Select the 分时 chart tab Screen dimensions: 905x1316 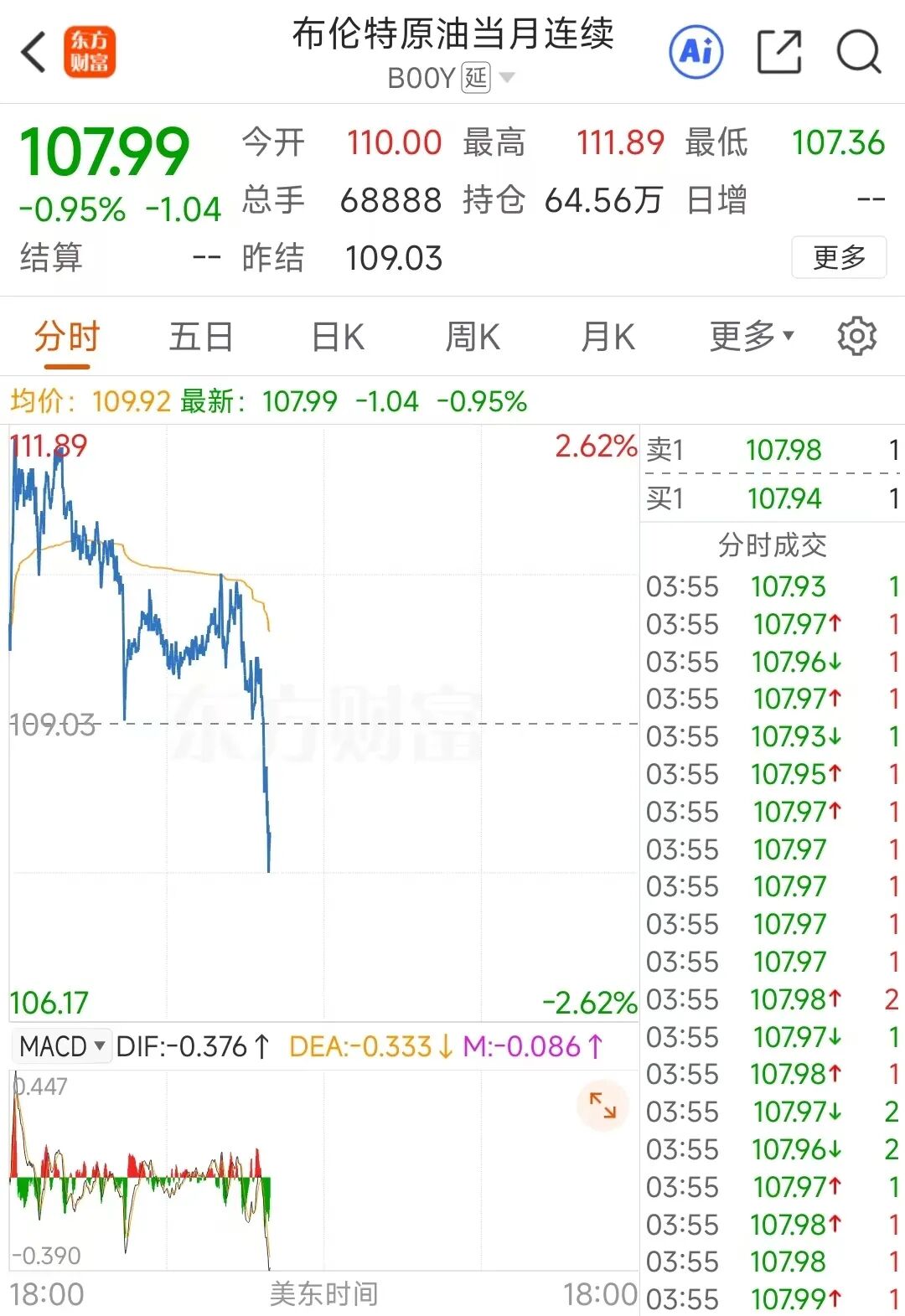(67, 338)
